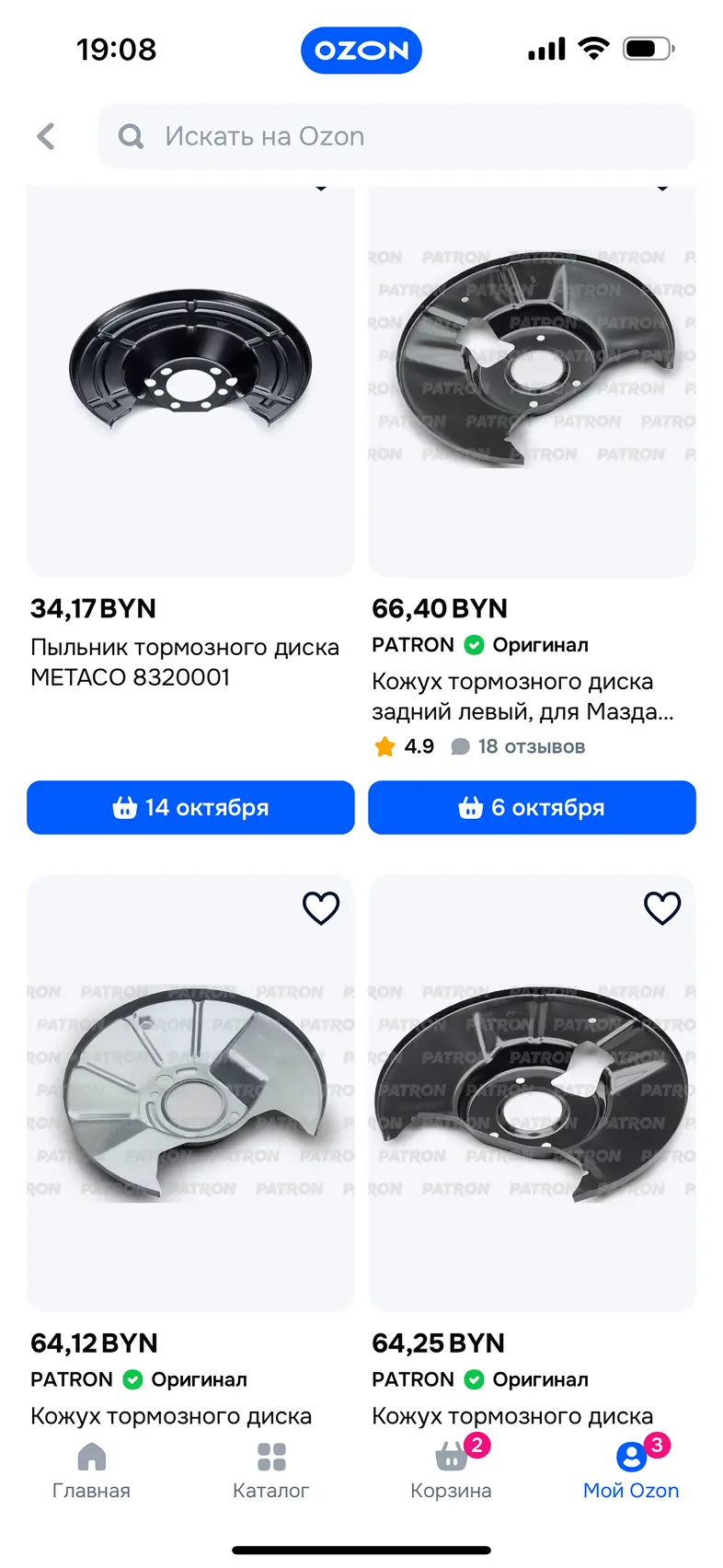Favorite the 64,25 BYN PATRON item
The image size is (723, 1568).
point(662,908)
